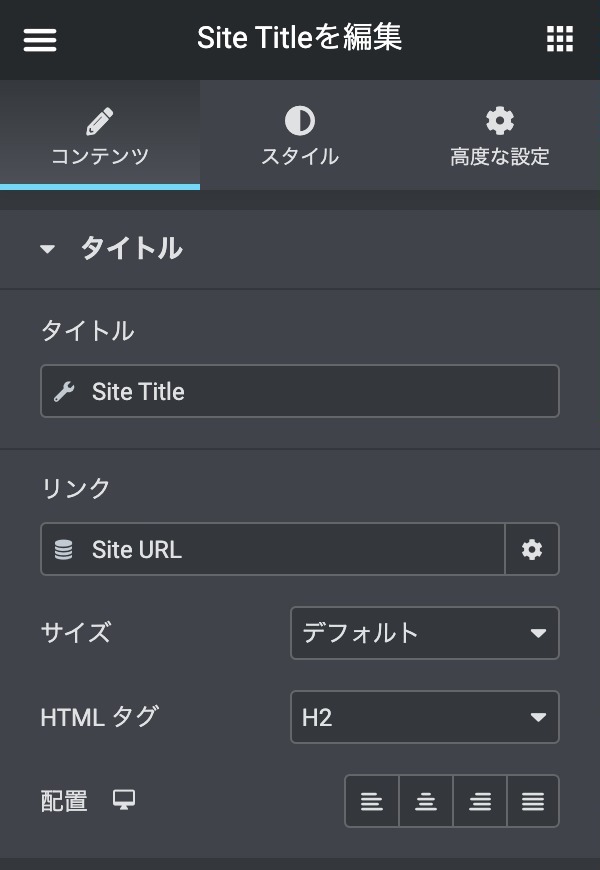Tap the Site URL link field
The width and height of the screenshot is (600, 870).
[272, 549]
